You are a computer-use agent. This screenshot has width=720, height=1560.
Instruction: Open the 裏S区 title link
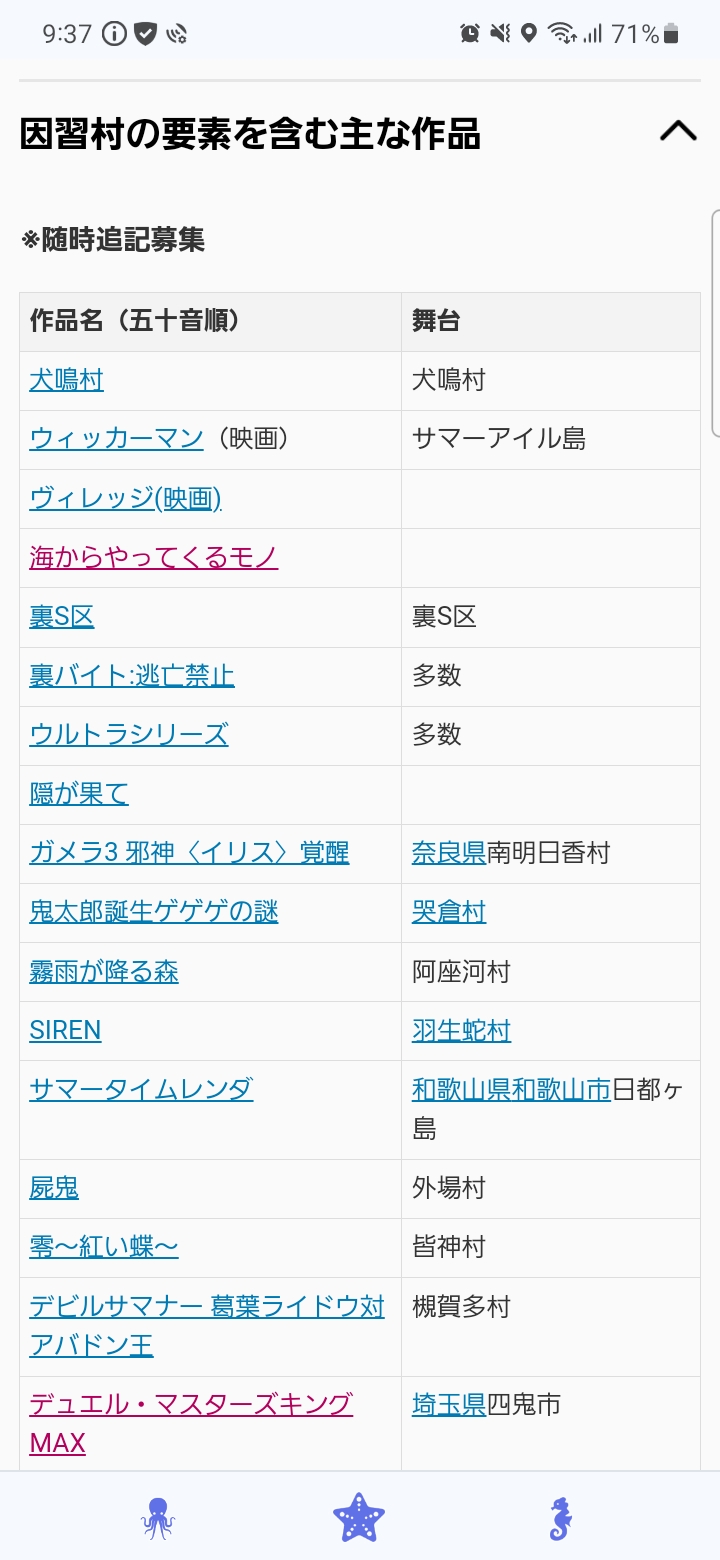coord(62,616)
